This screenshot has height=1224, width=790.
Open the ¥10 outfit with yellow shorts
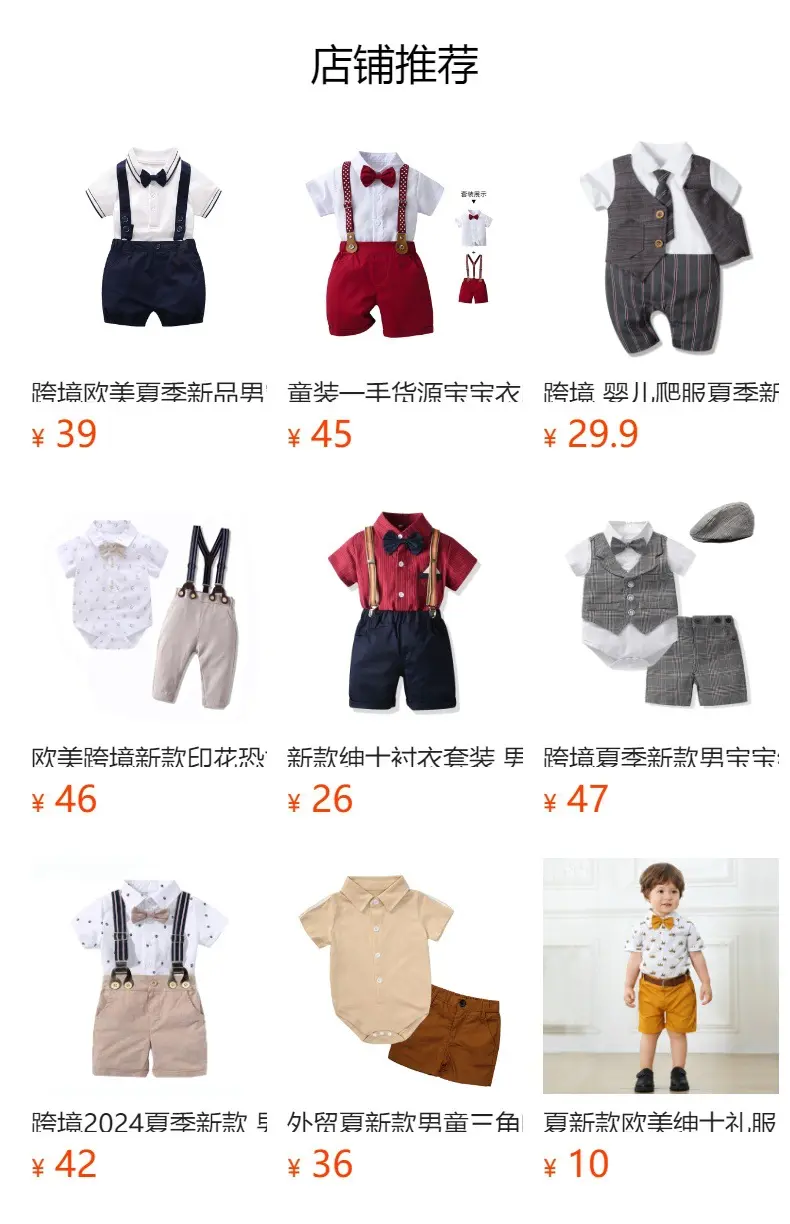pyautogui.click(x=660, y=976)
